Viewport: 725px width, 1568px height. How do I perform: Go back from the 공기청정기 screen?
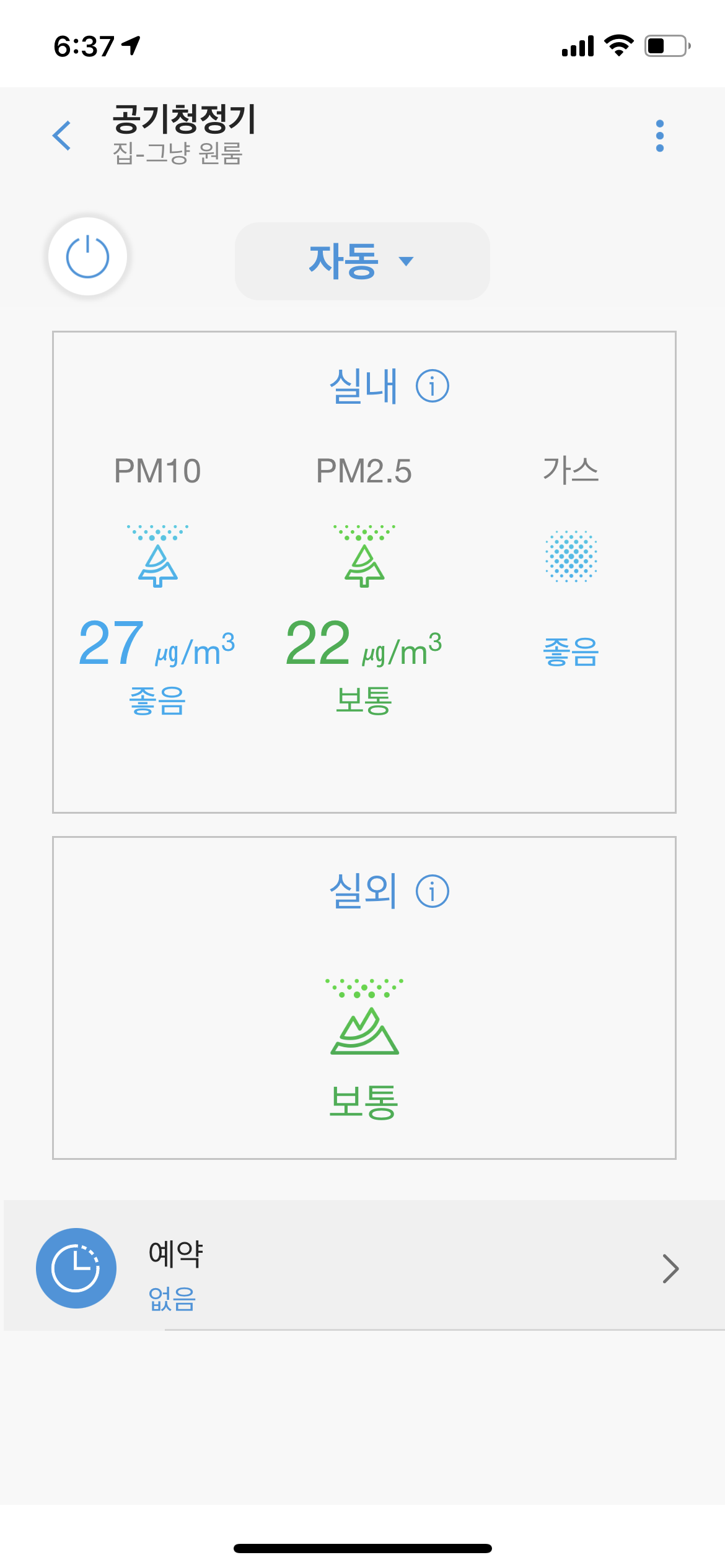click(x=62, y=136)
